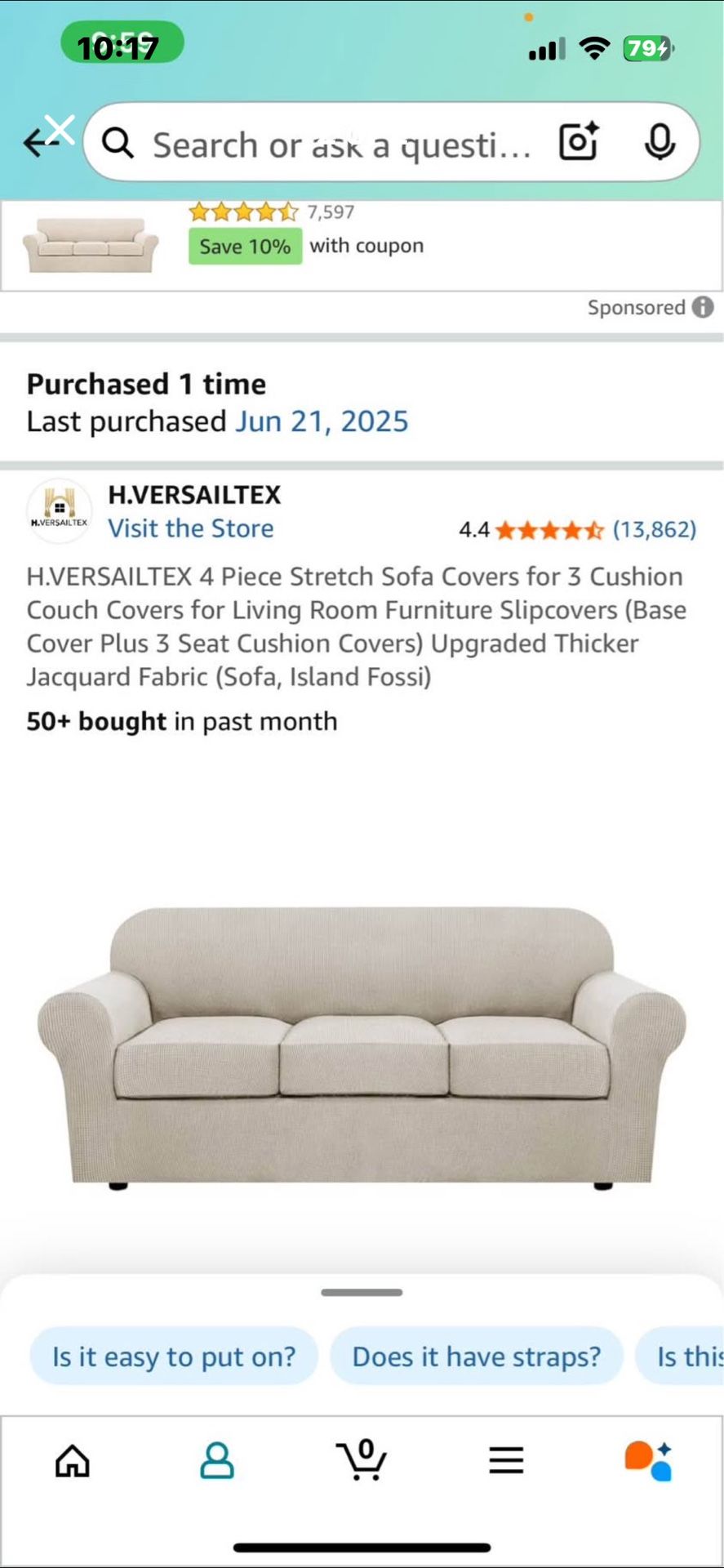Show info about the Sponsored label
Screen dimensions: 724x1568
point(703,307)
